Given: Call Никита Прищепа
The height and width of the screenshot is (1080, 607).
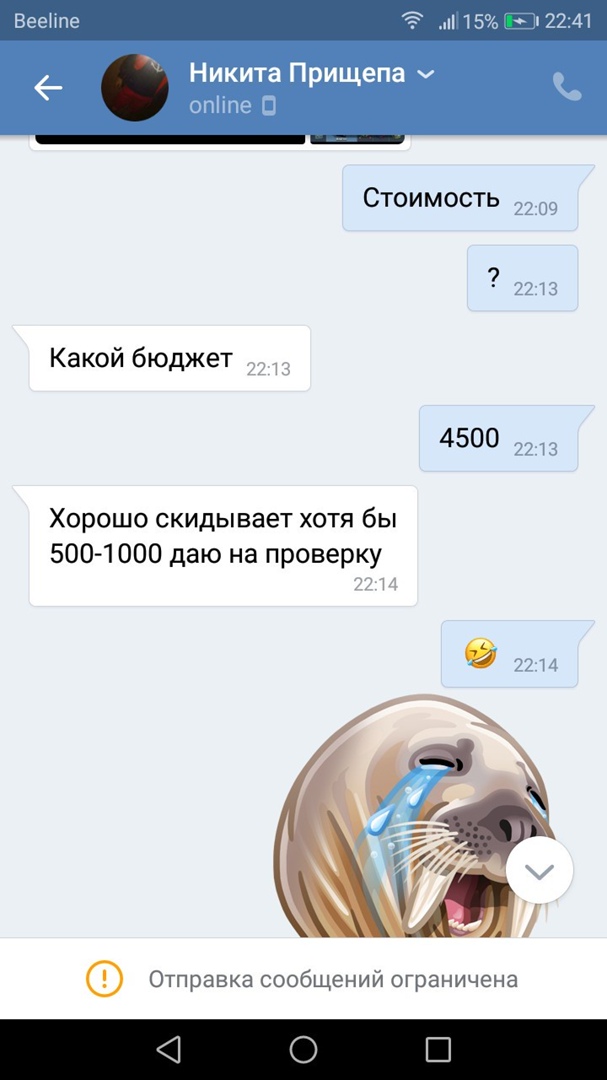Looking at the screenshot, I should 567,87.
